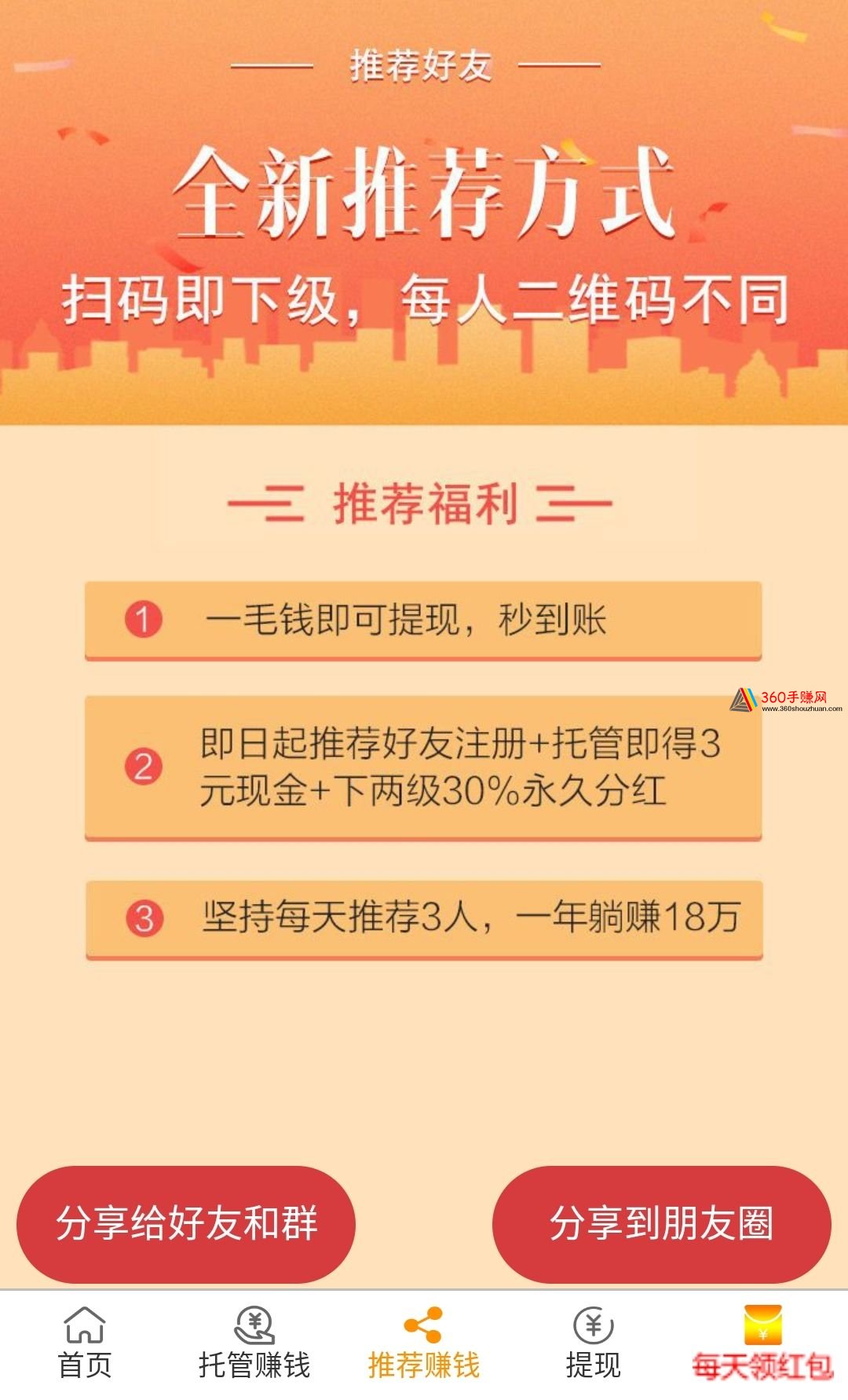Switch to the 提现 tab
Image resolution: width=848 pixels, height=1400 pixels.
(x=594, y=1343)
